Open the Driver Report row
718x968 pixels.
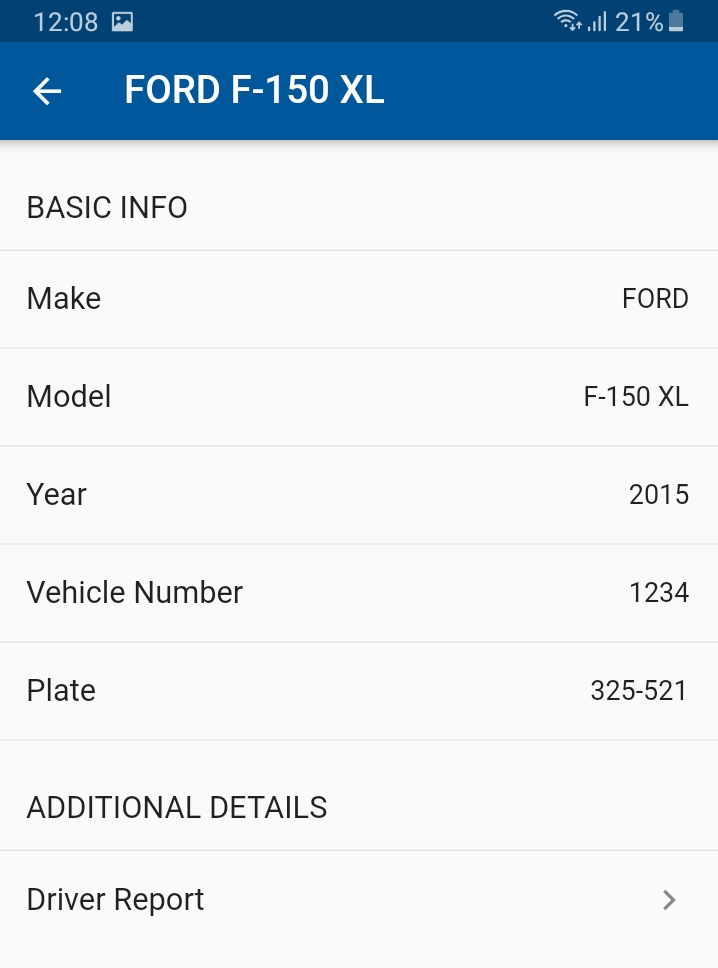coord(358,899)
